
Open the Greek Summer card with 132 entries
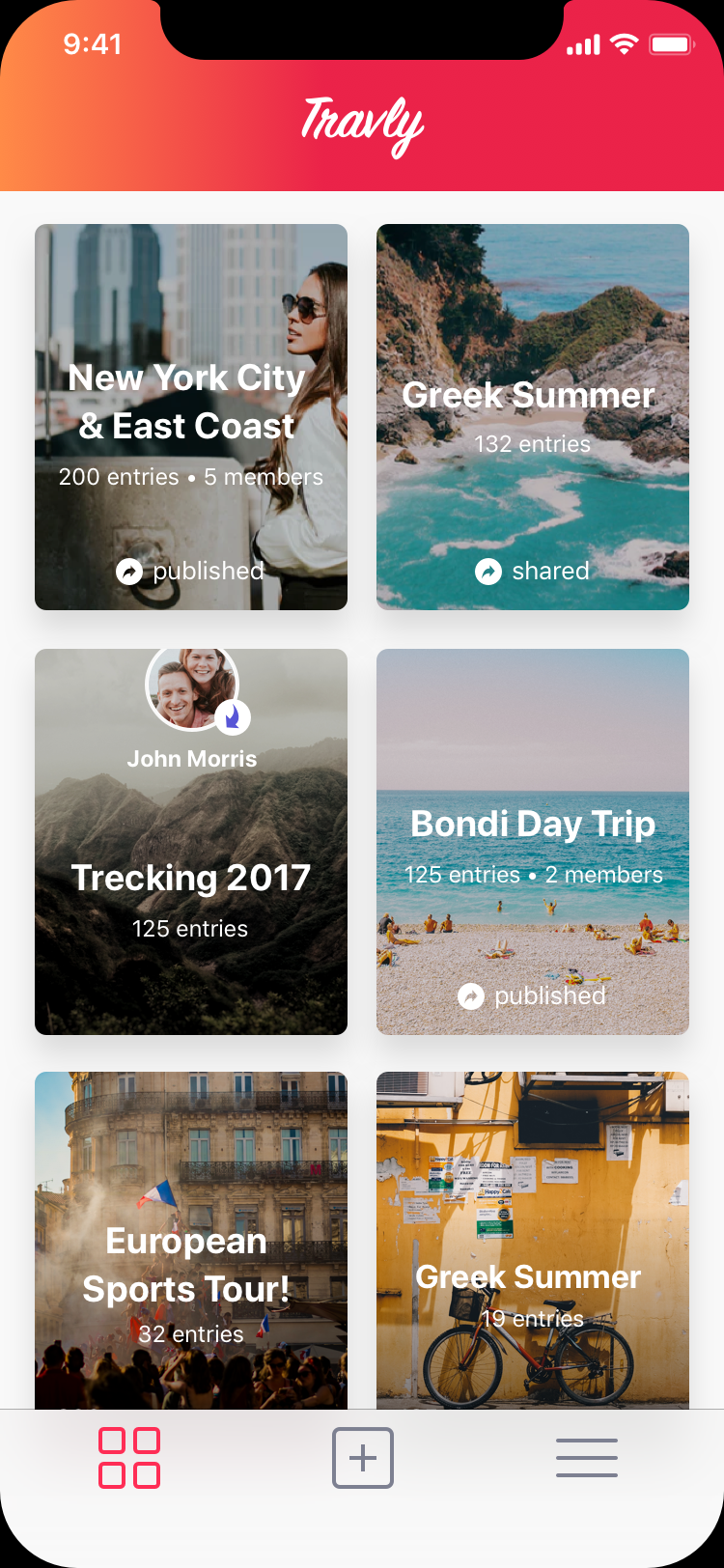[532, 417]
